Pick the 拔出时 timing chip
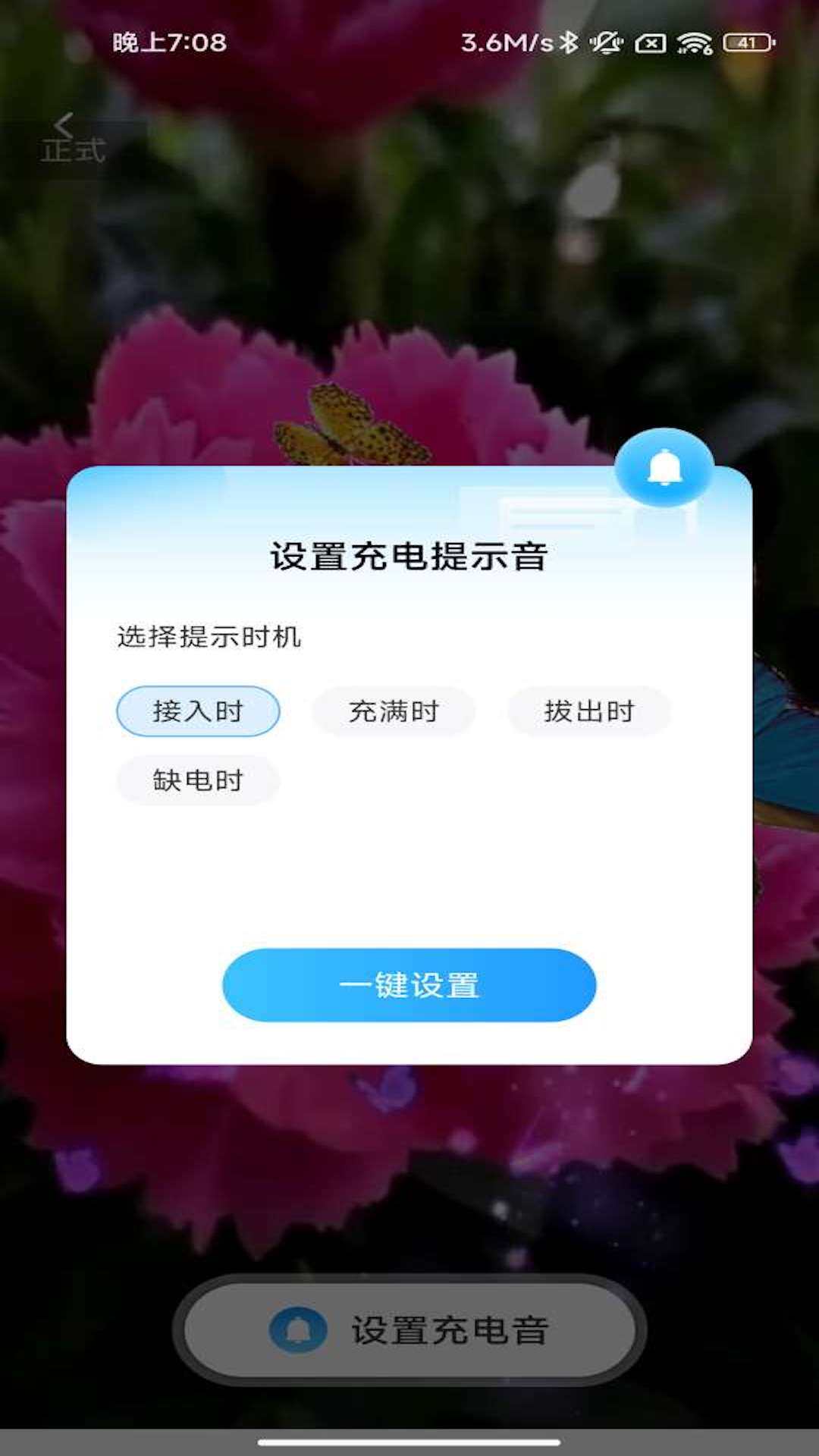The image size is (819, 1456). (x=589, y=711)
